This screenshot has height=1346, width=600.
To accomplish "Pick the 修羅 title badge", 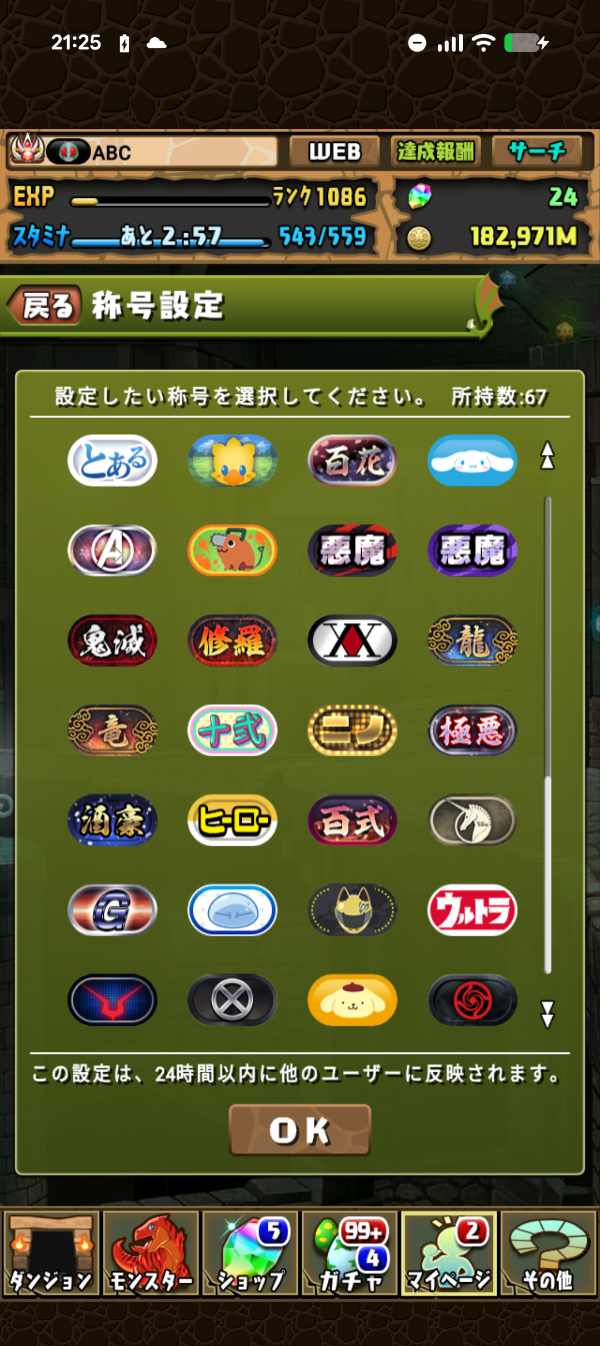I will coord(232,640).
